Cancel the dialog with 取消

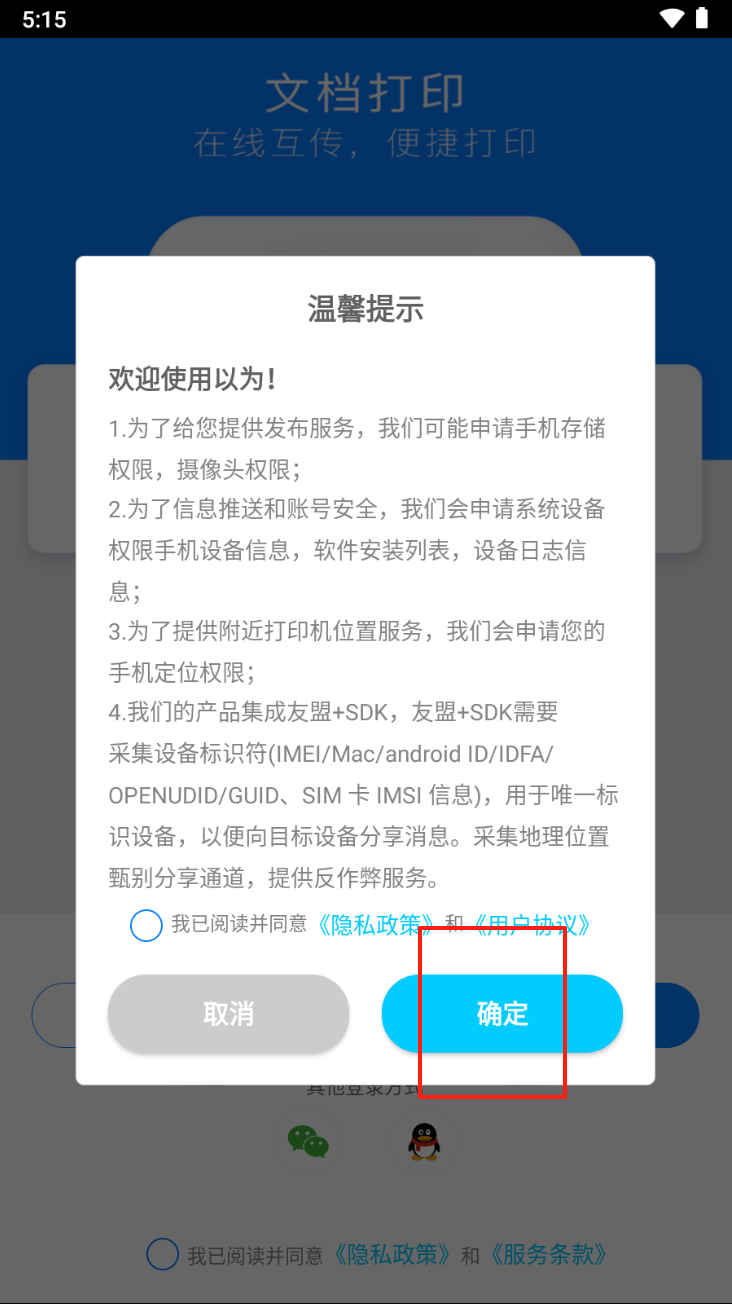(x=228, y=1013)
